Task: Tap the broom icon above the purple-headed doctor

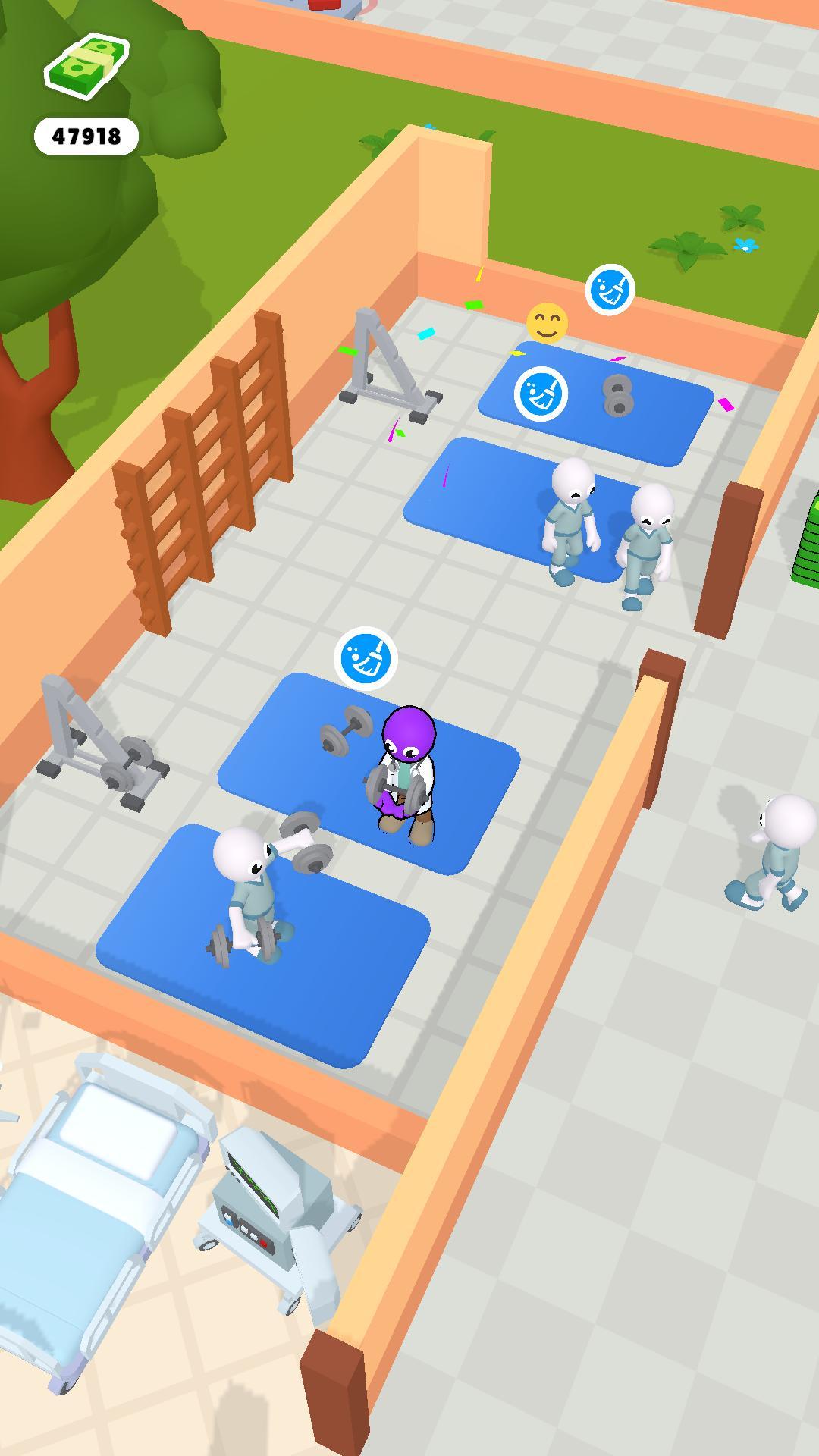Action: [366, 658]
